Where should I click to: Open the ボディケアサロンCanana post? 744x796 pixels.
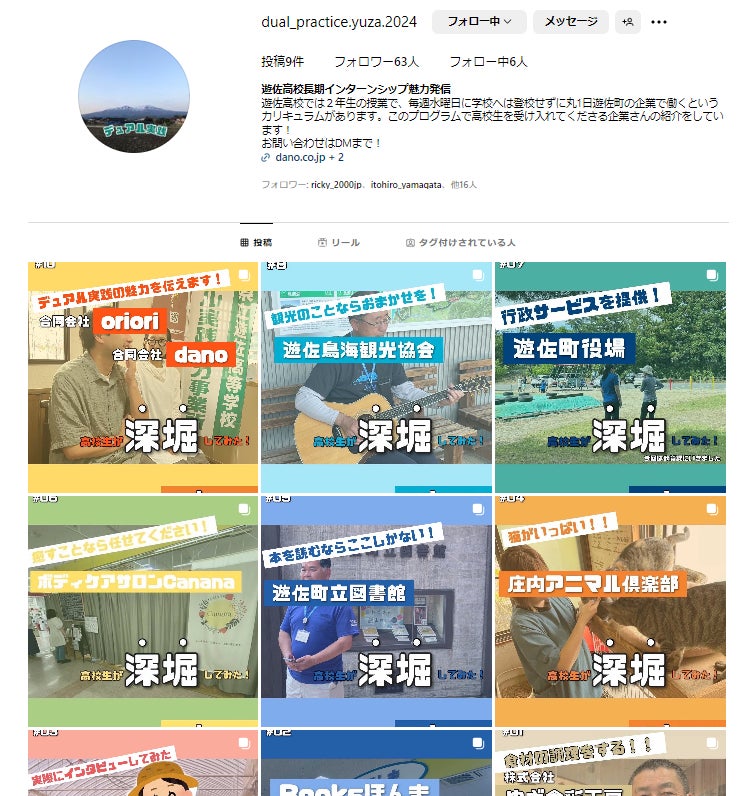(x=143, y=610)
